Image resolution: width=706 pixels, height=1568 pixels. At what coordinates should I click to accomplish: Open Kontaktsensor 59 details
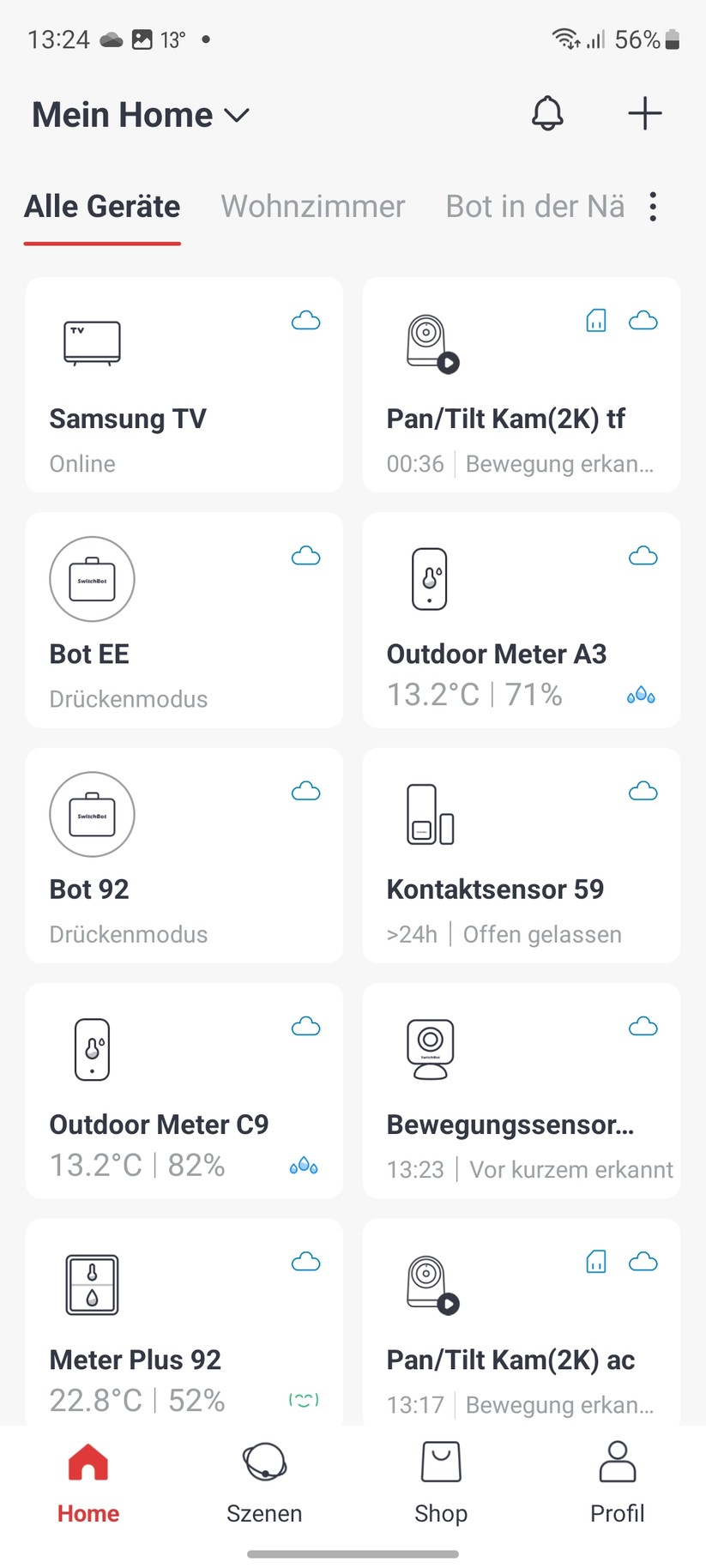pos(521,855)
